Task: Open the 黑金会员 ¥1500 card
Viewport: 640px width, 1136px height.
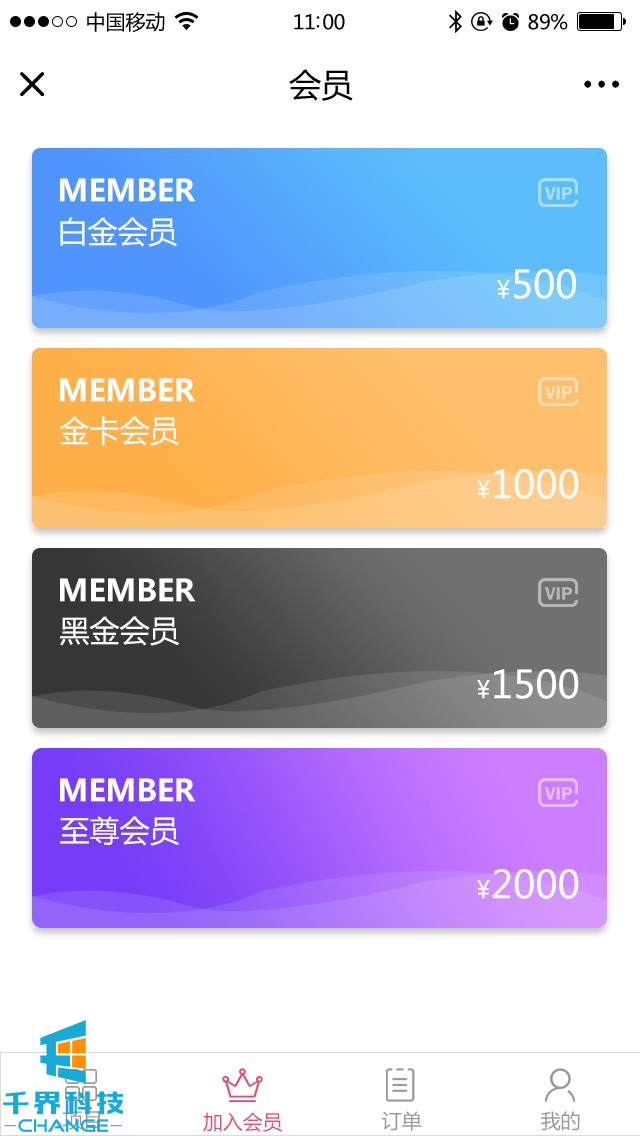Action: click(x=319, y=638)
